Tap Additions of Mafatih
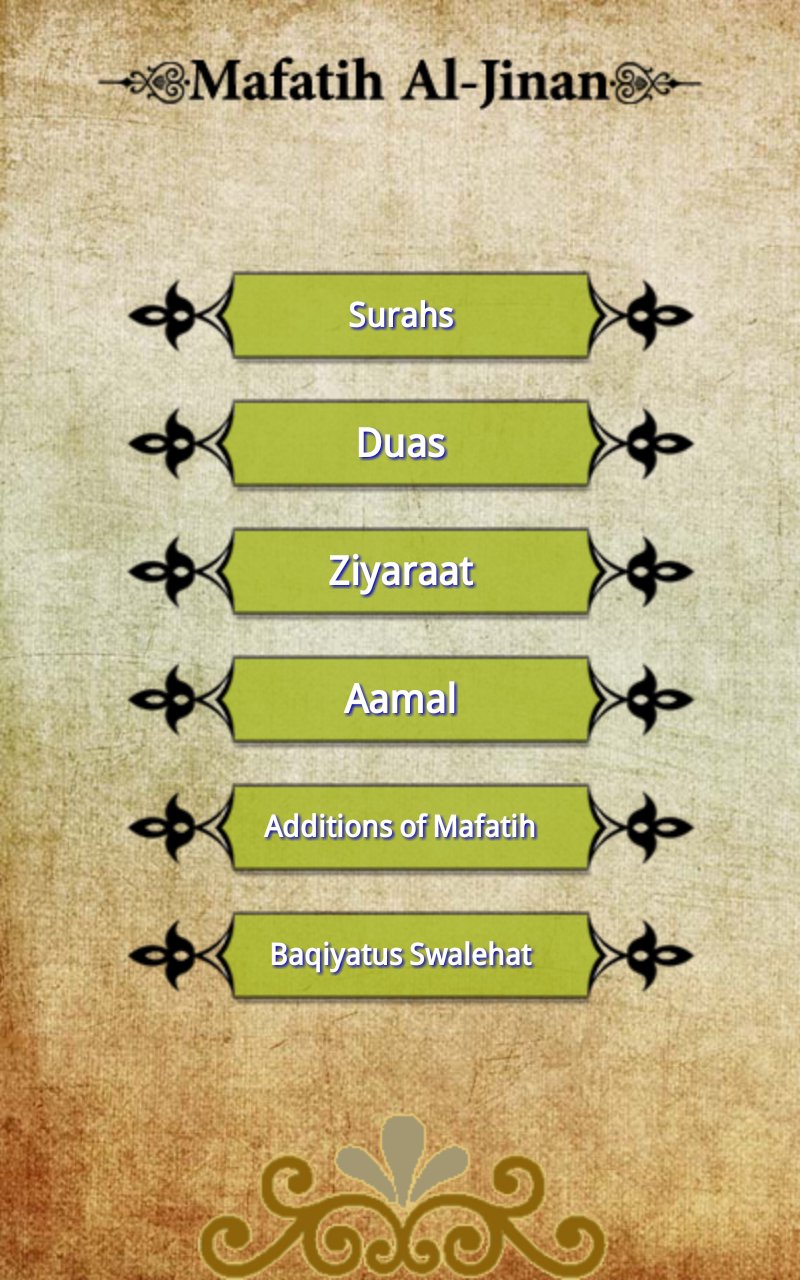 pyautogui.click(x=401, y=827)
